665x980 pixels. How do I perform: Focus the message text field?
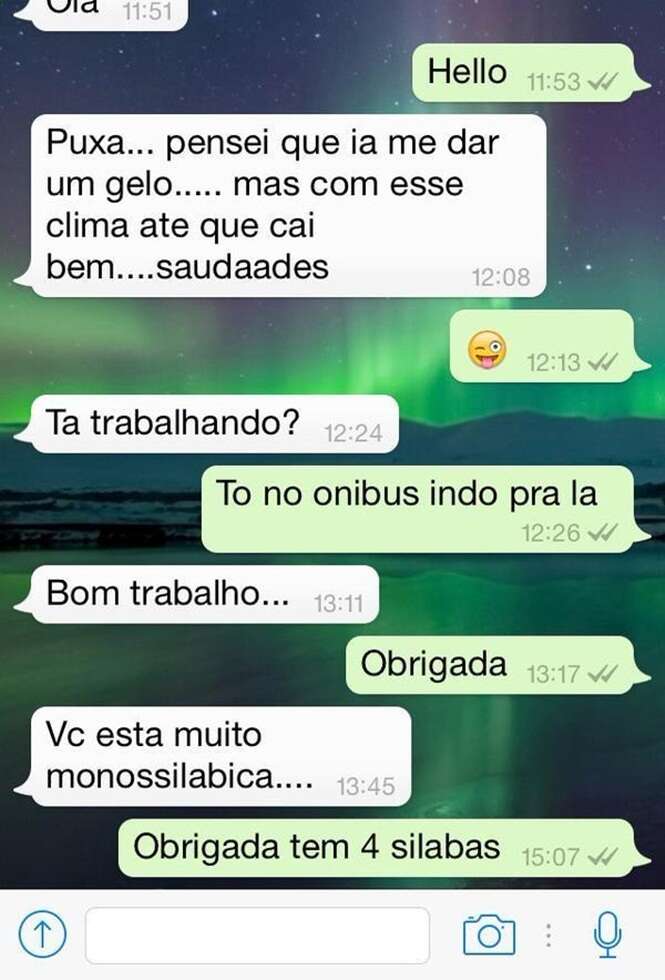(x=257, y=935)
